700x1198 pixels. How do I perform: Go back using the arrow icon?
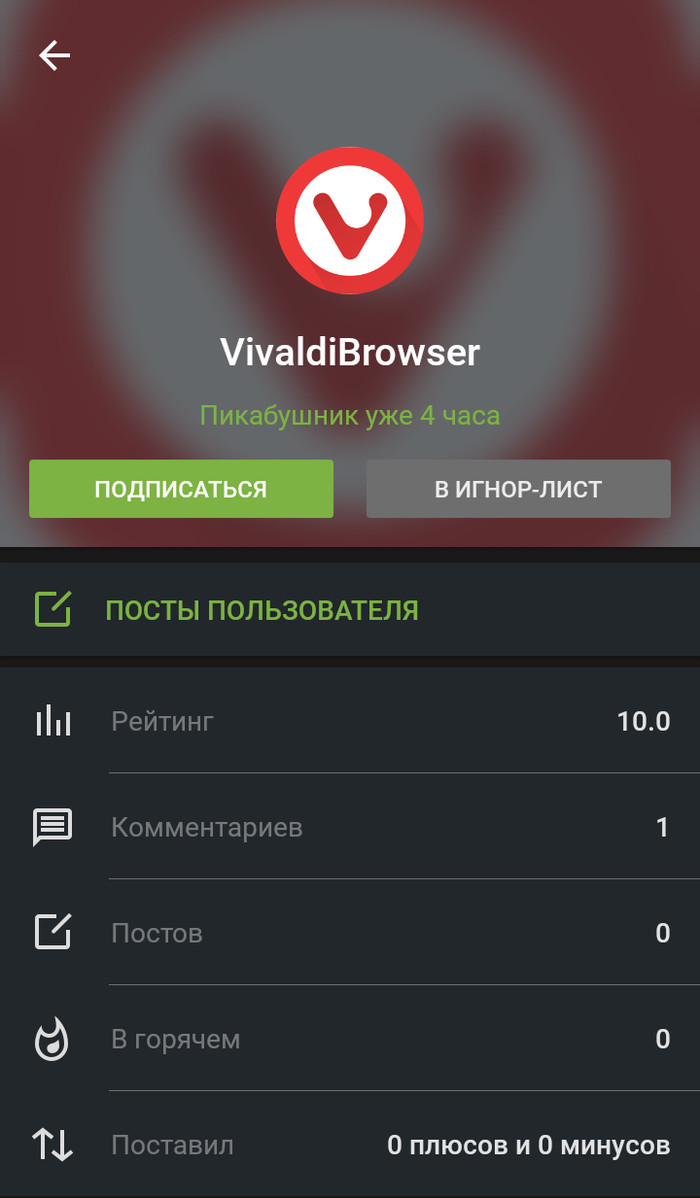point(54,56)
